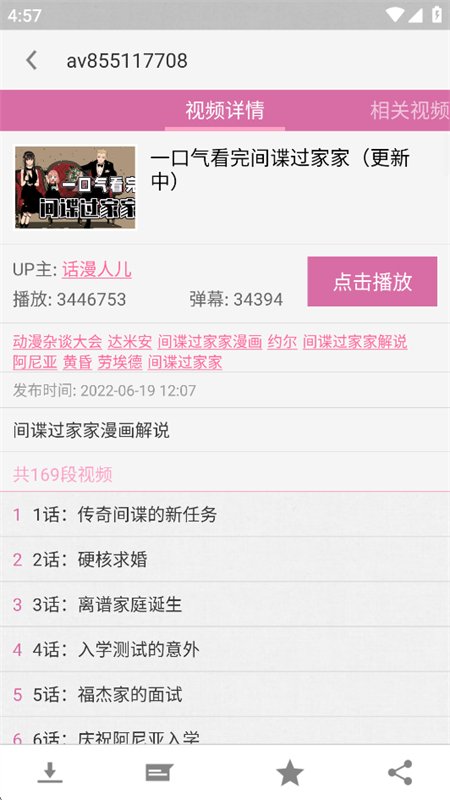450x800 pixels.
Task: Go back using the top arrow
Action: [x=32, y=60]
